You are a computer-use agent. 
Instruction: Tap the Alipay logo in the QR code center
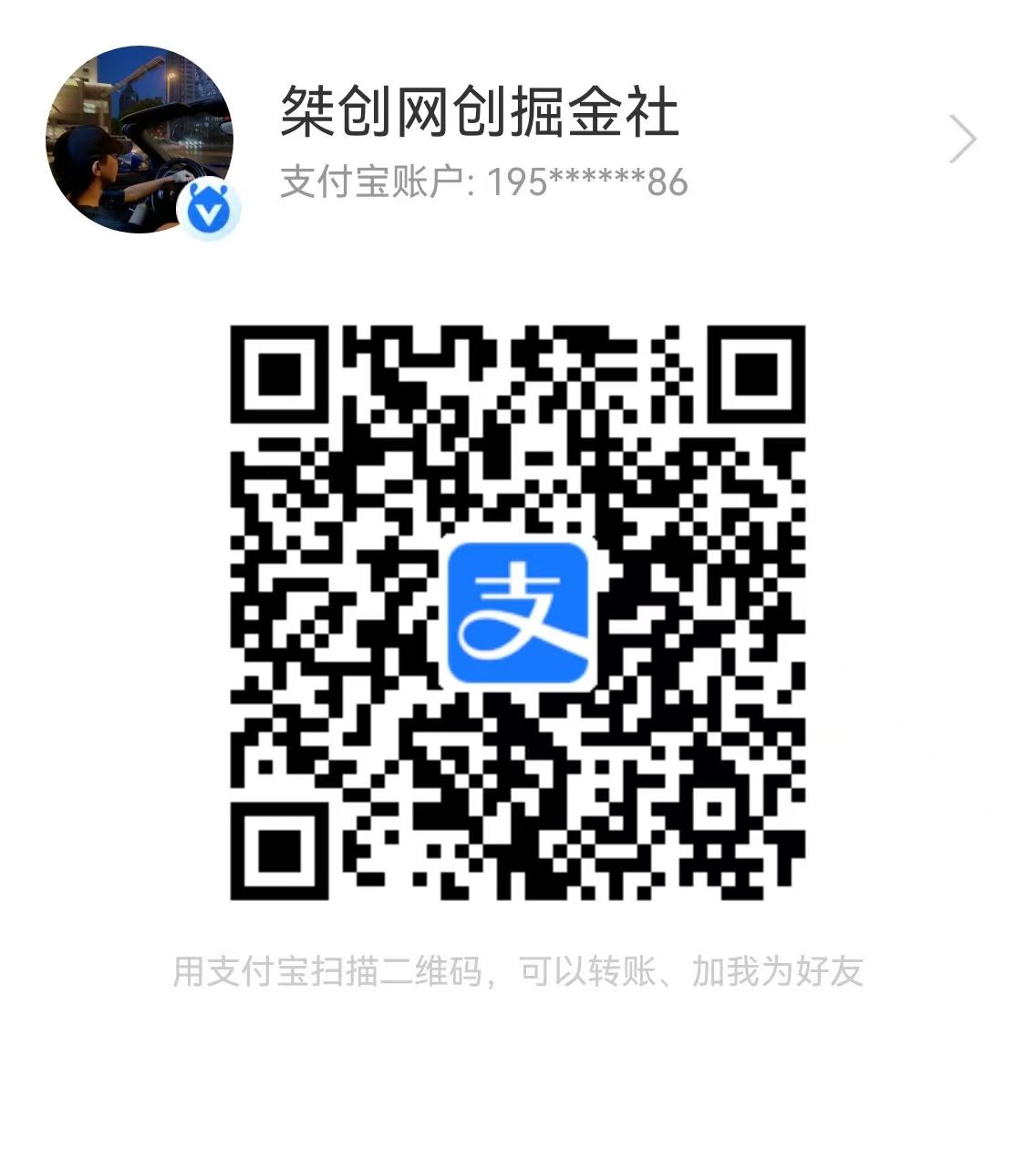coord(520,613)
